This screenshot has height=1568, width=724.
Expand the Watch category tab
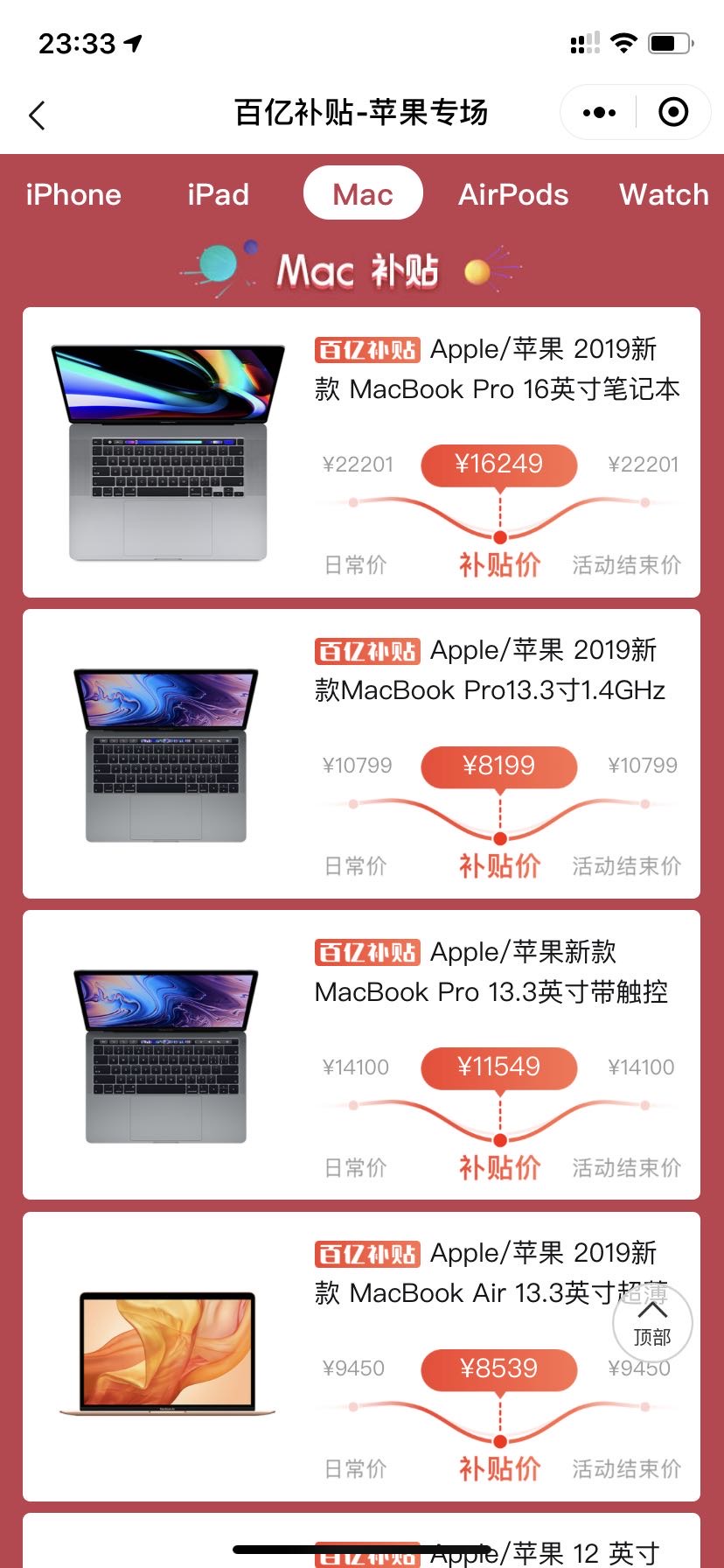pyautogui.click(x=664, y=194)
